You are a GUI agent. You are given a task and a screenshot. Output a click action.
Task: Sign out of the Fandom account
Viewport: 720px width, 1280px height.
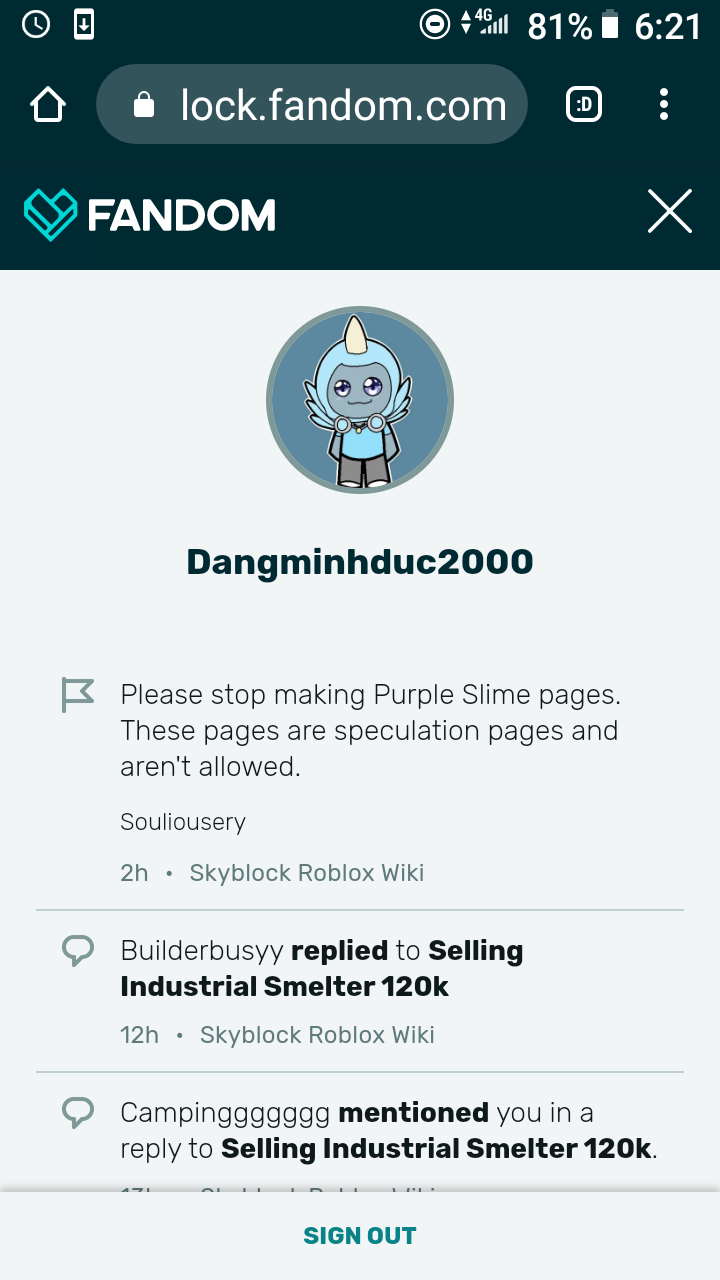360,1235
